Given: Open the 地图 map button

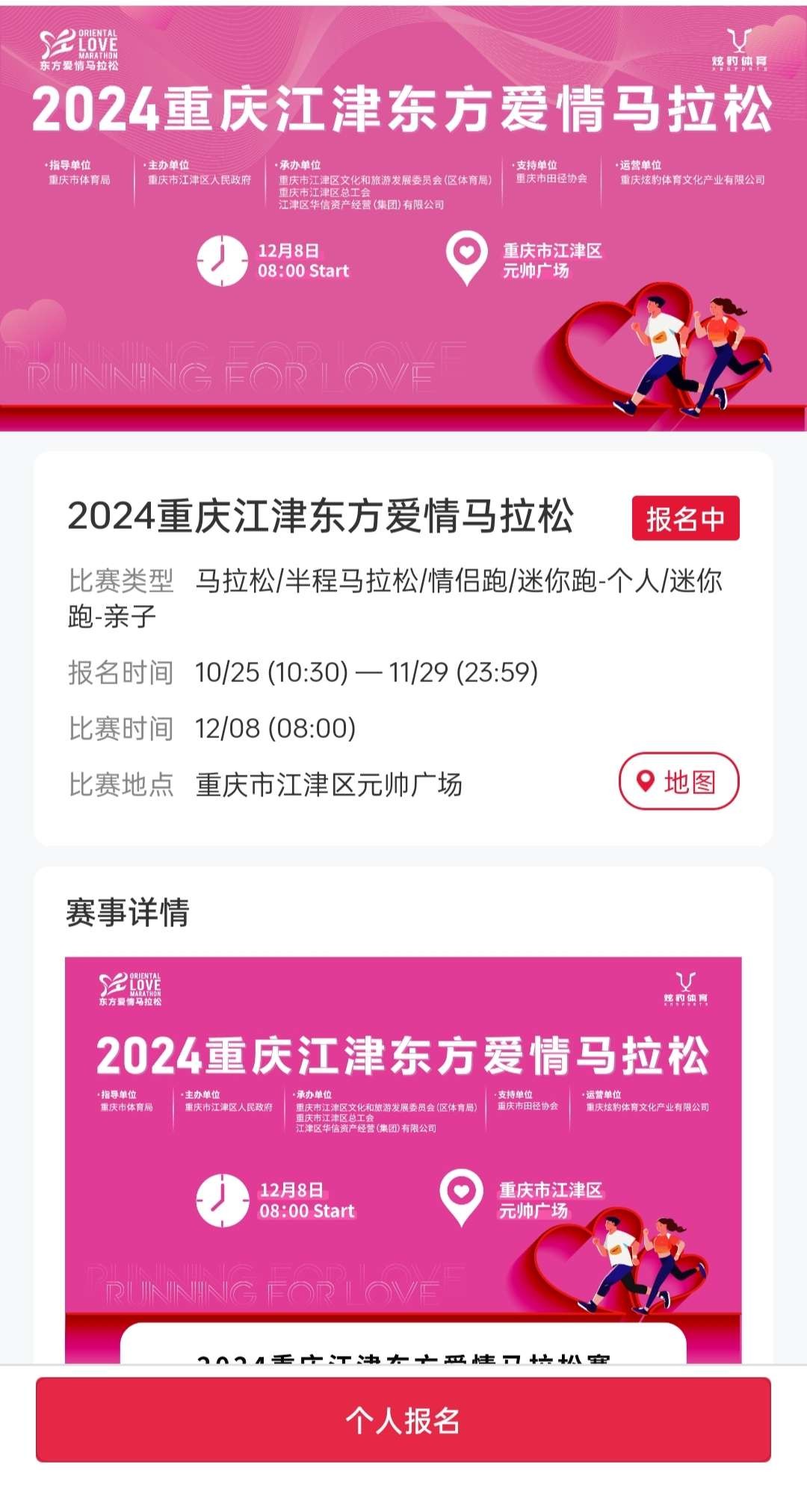Looking at the screenshot, I should pyautogui.click(x=678, y=781).
